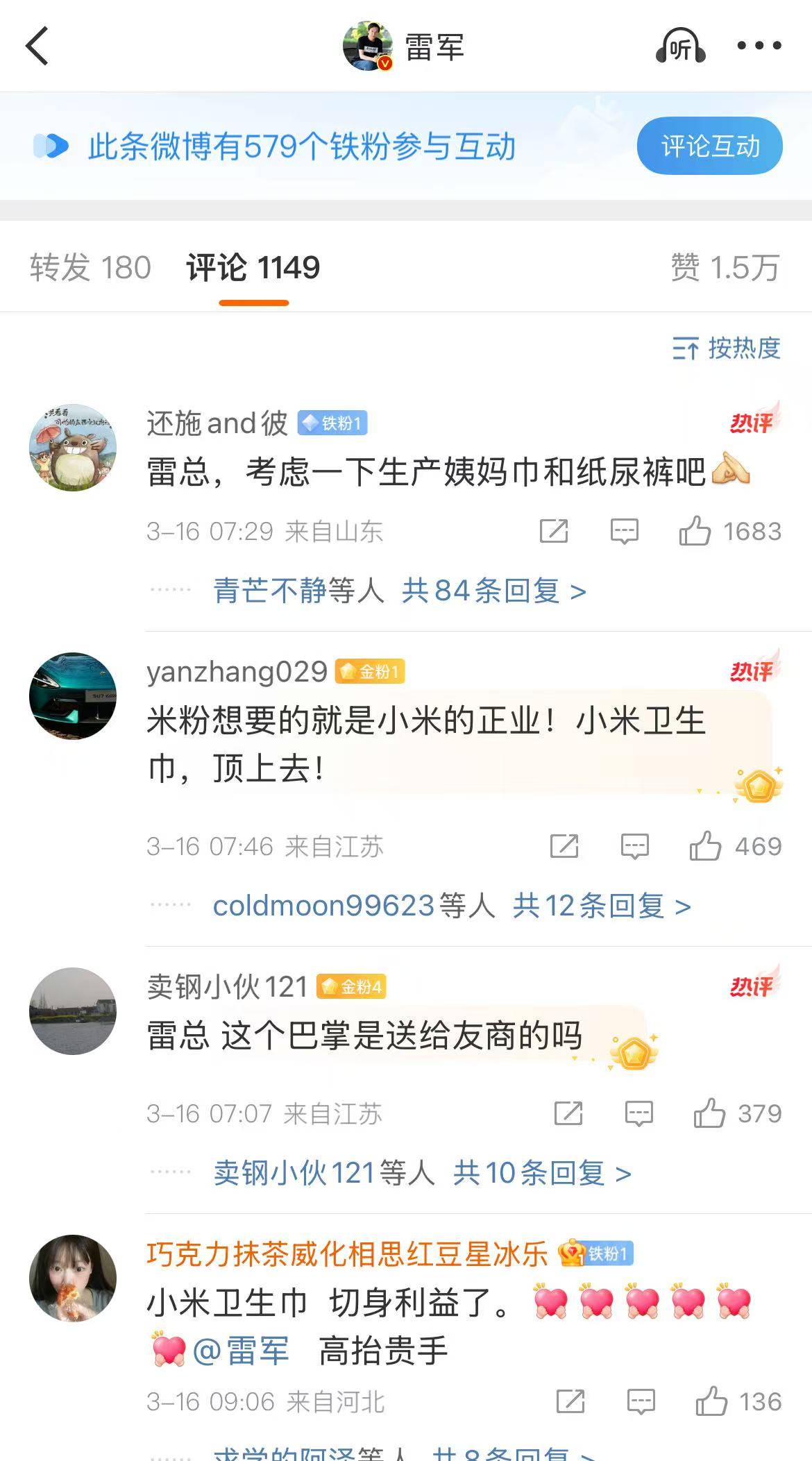812x1461 pixels.
Task: Open yanzhang029's avatar profile
Action: pos(73,695)
